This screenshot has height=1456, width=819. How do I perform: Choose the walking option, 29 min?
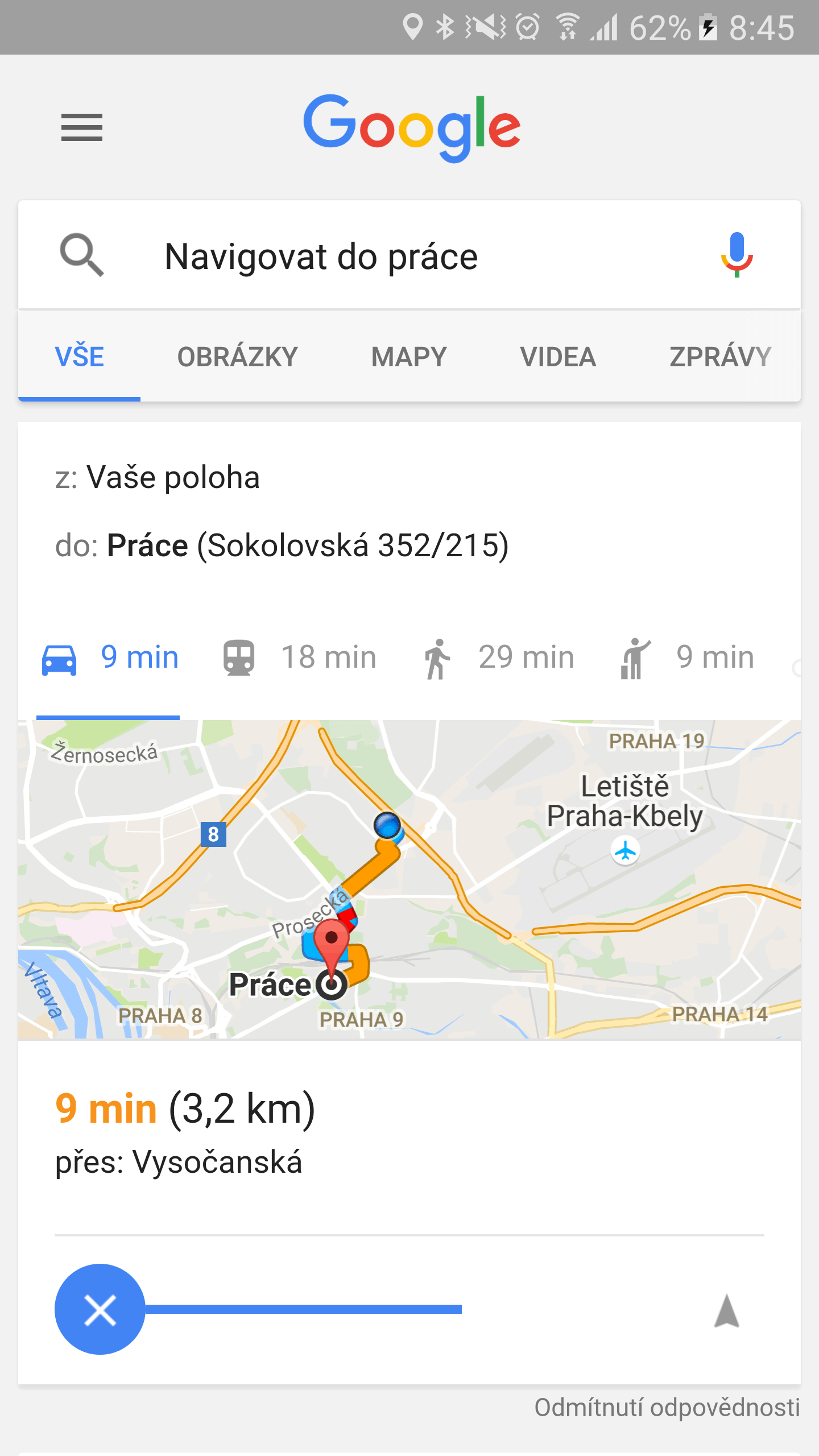(x=498, y=658)
